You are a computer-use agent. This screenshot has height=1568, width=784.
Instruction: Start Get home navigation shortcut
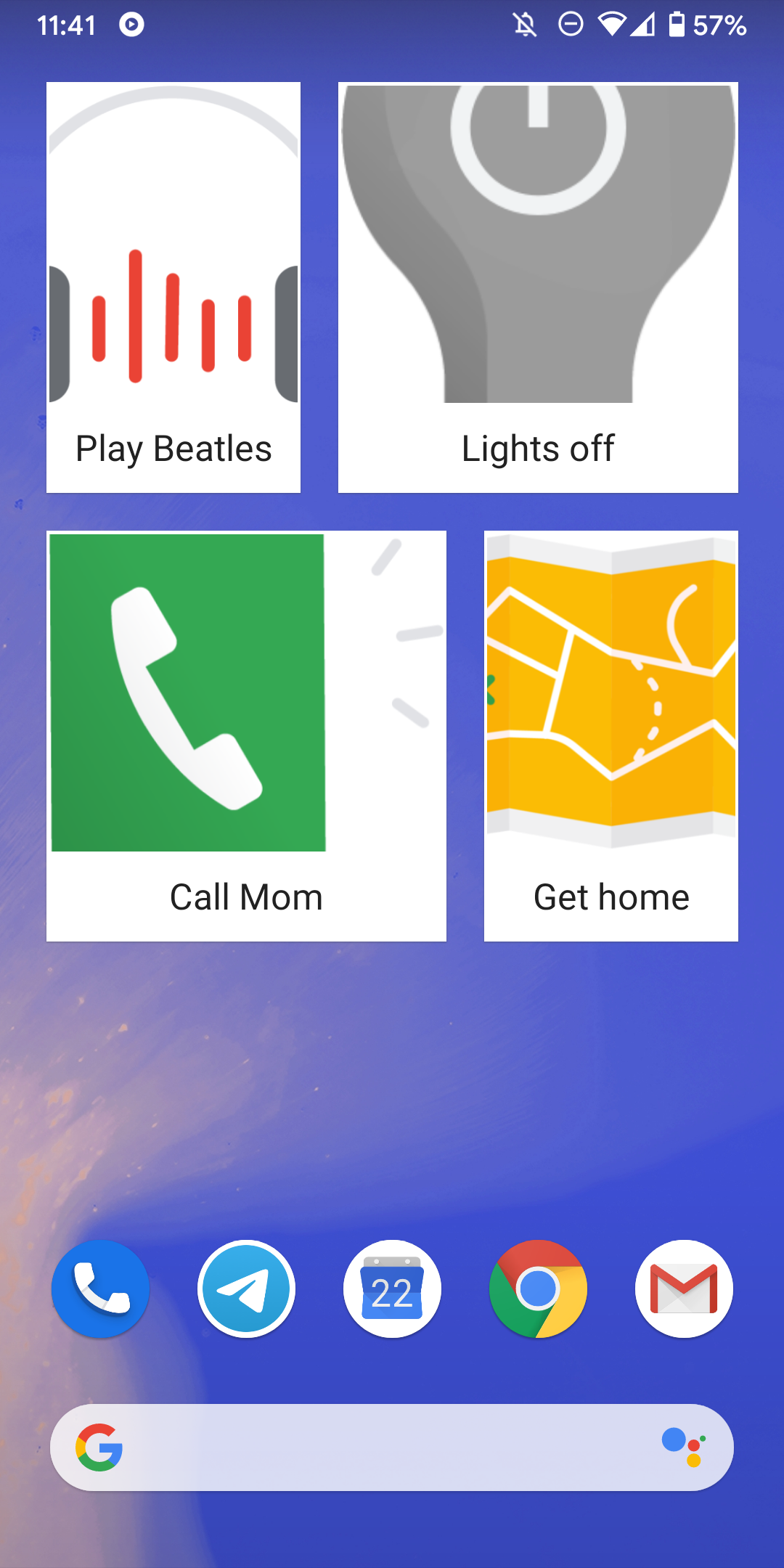611,734
